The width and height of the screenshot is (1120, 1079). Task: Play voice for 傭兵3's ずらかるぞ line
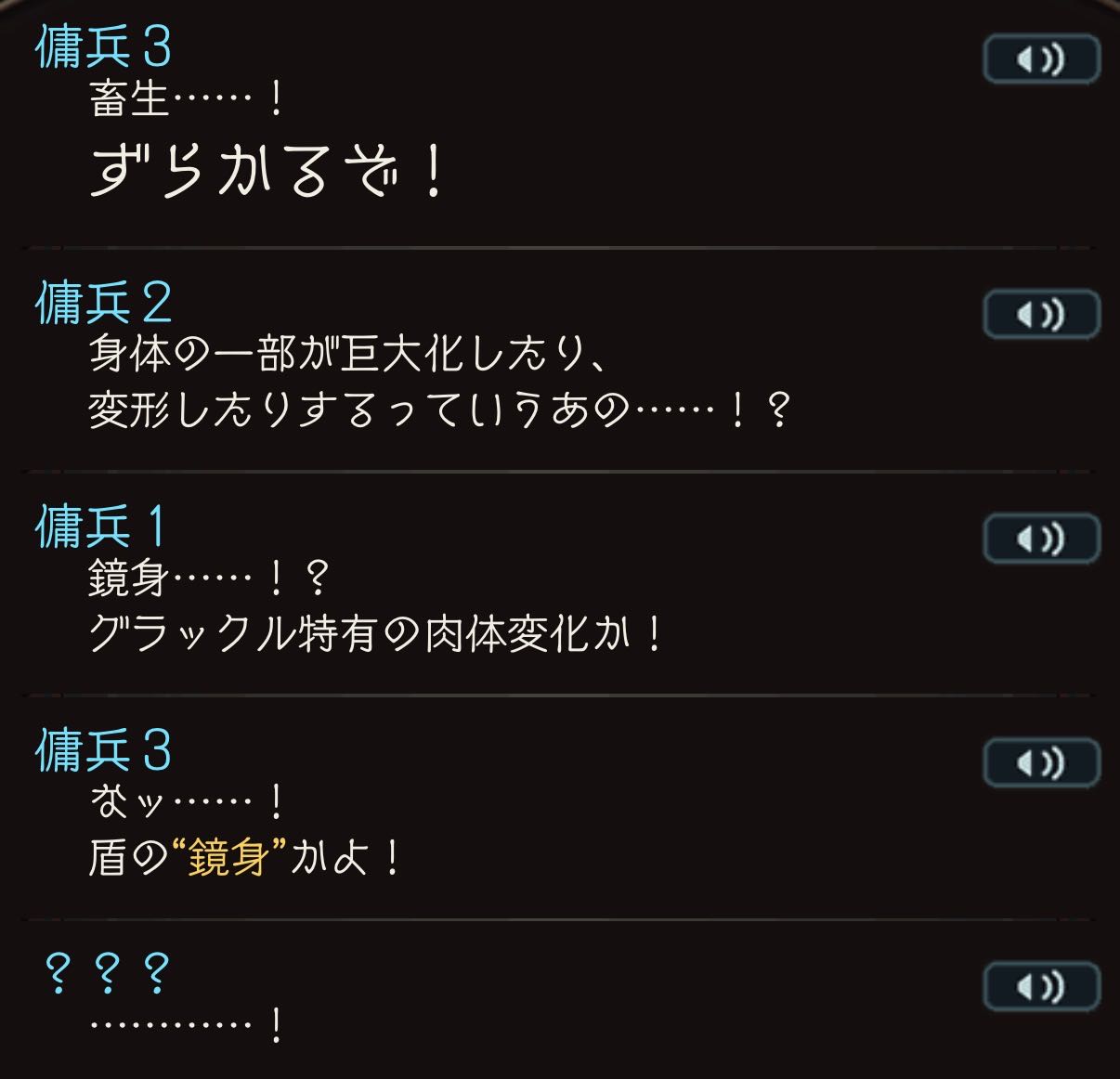tap(1041, 60)
